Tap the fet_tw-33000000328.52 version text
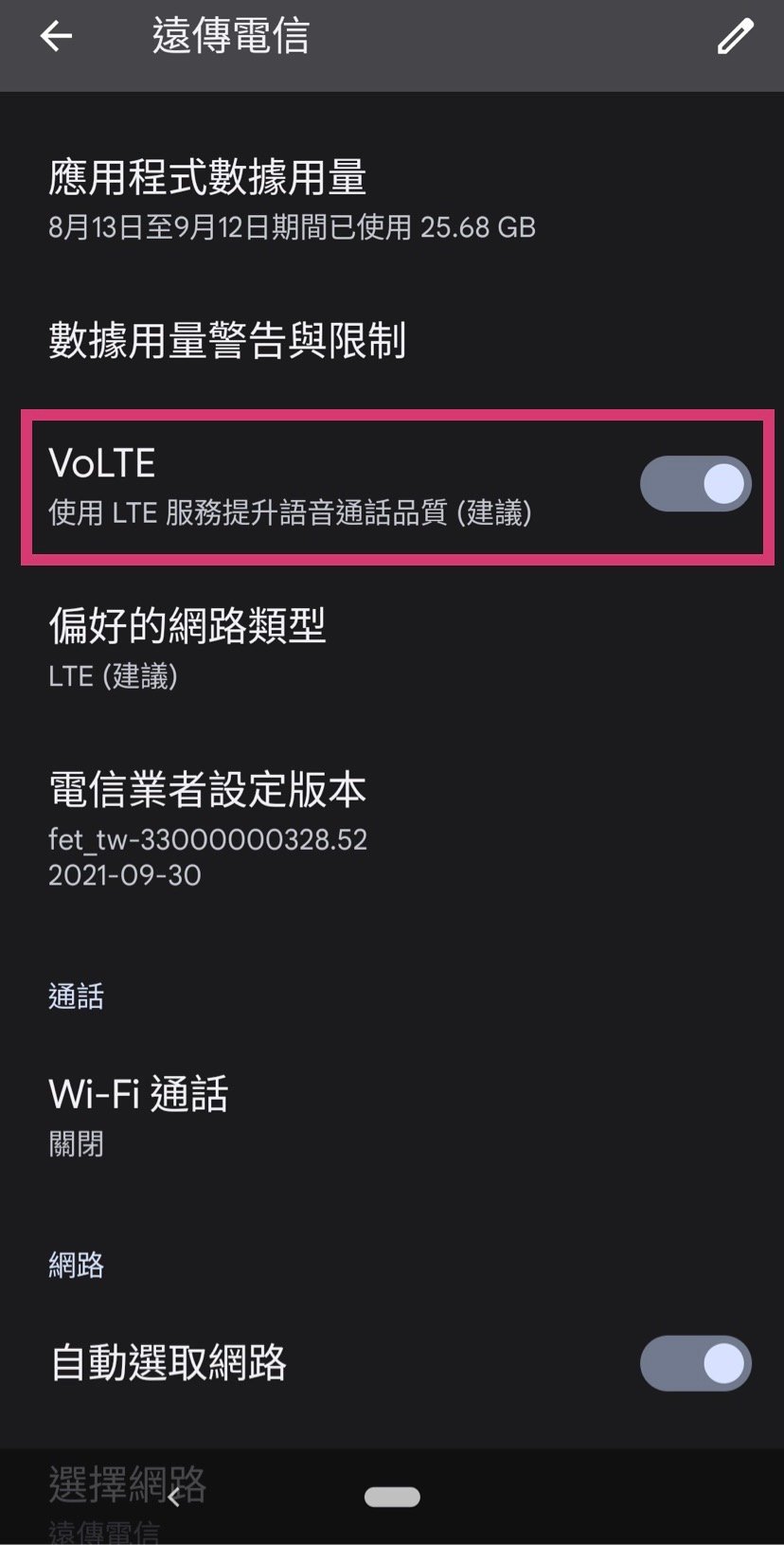784x1545 pixels. click(206, 838)
